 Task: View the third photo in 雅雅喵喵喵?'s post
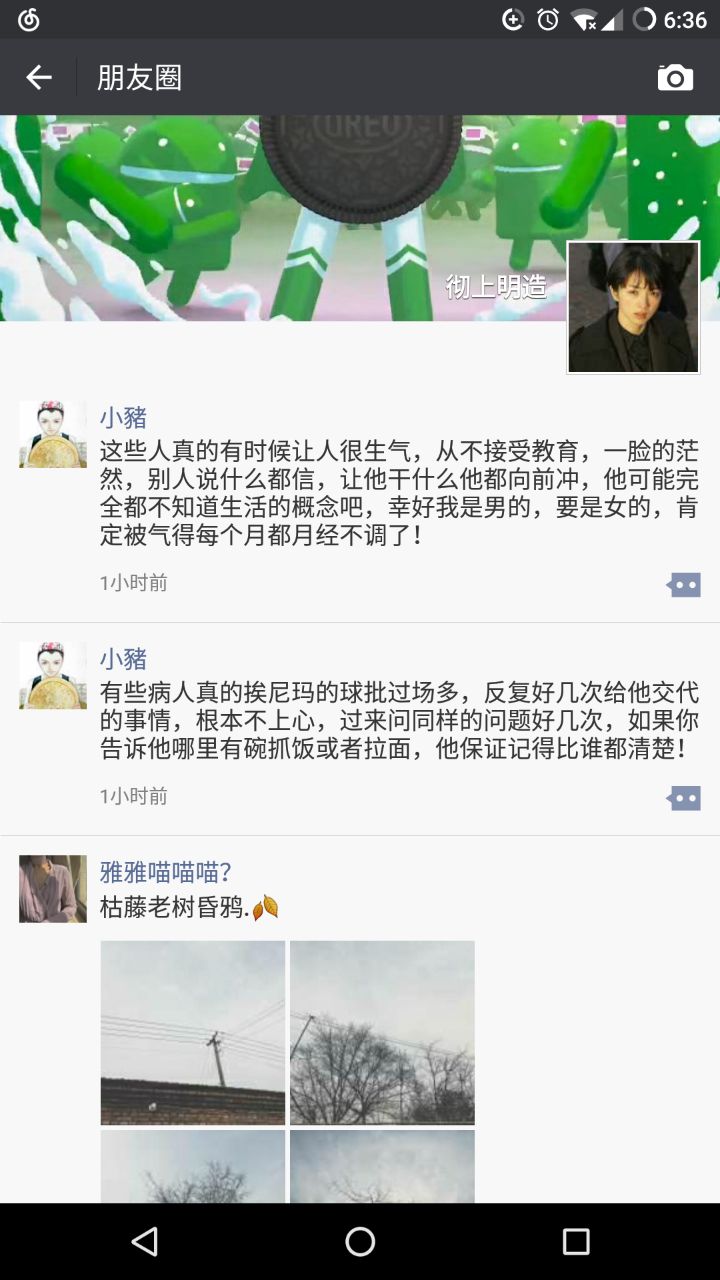click(x=193, y=1166)
